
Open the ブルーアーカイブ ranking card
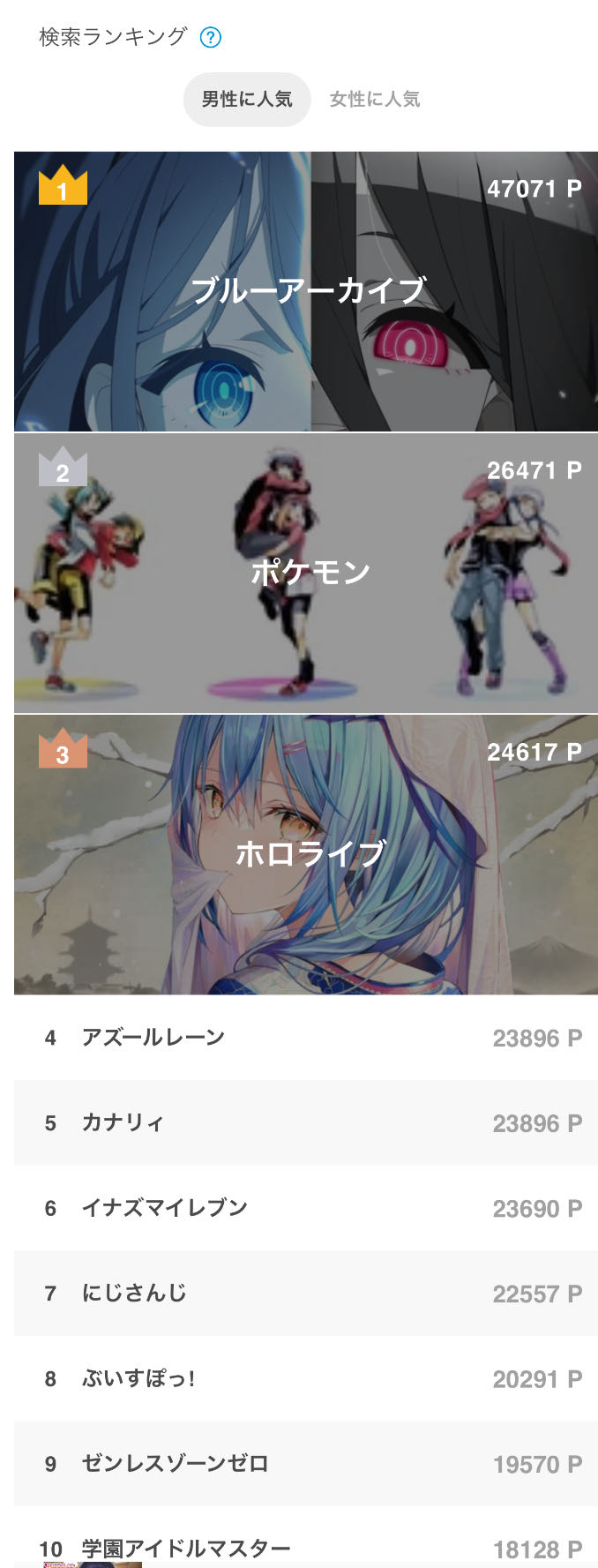[306, 291]
